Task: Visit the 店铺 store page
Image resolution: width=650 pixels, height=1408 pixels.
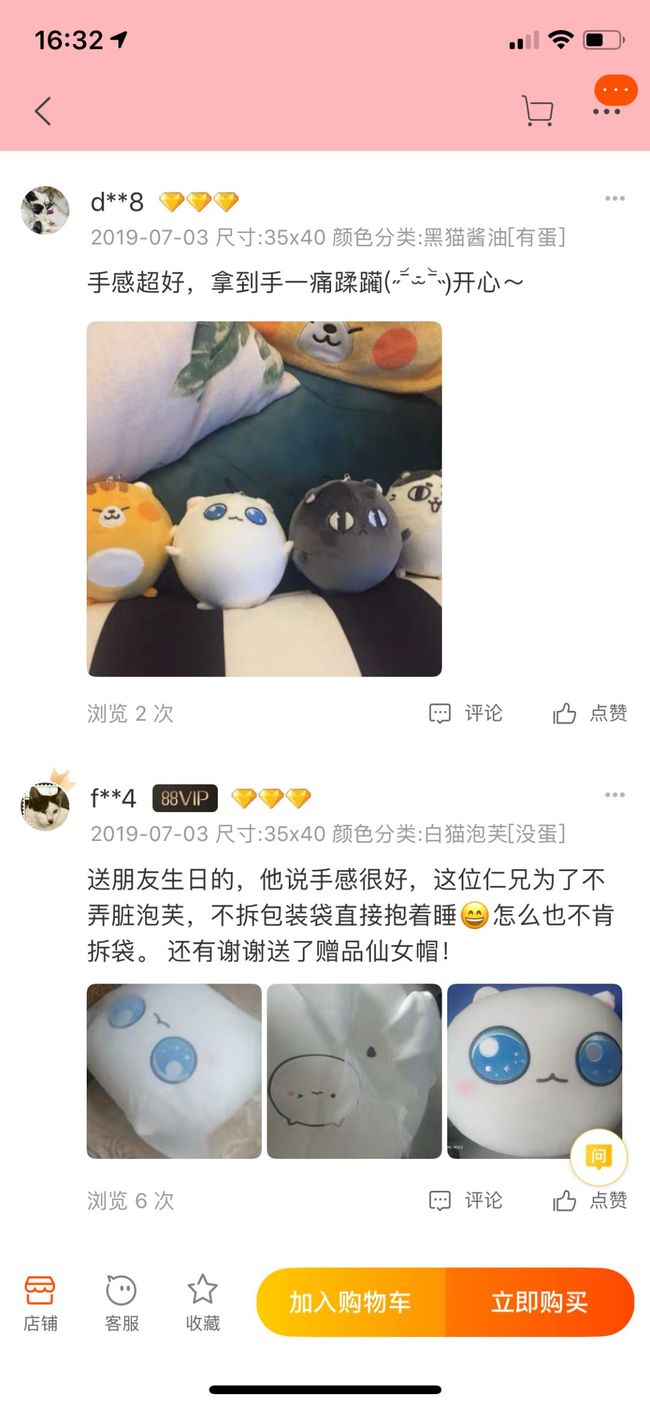Action: point(40,1303)
